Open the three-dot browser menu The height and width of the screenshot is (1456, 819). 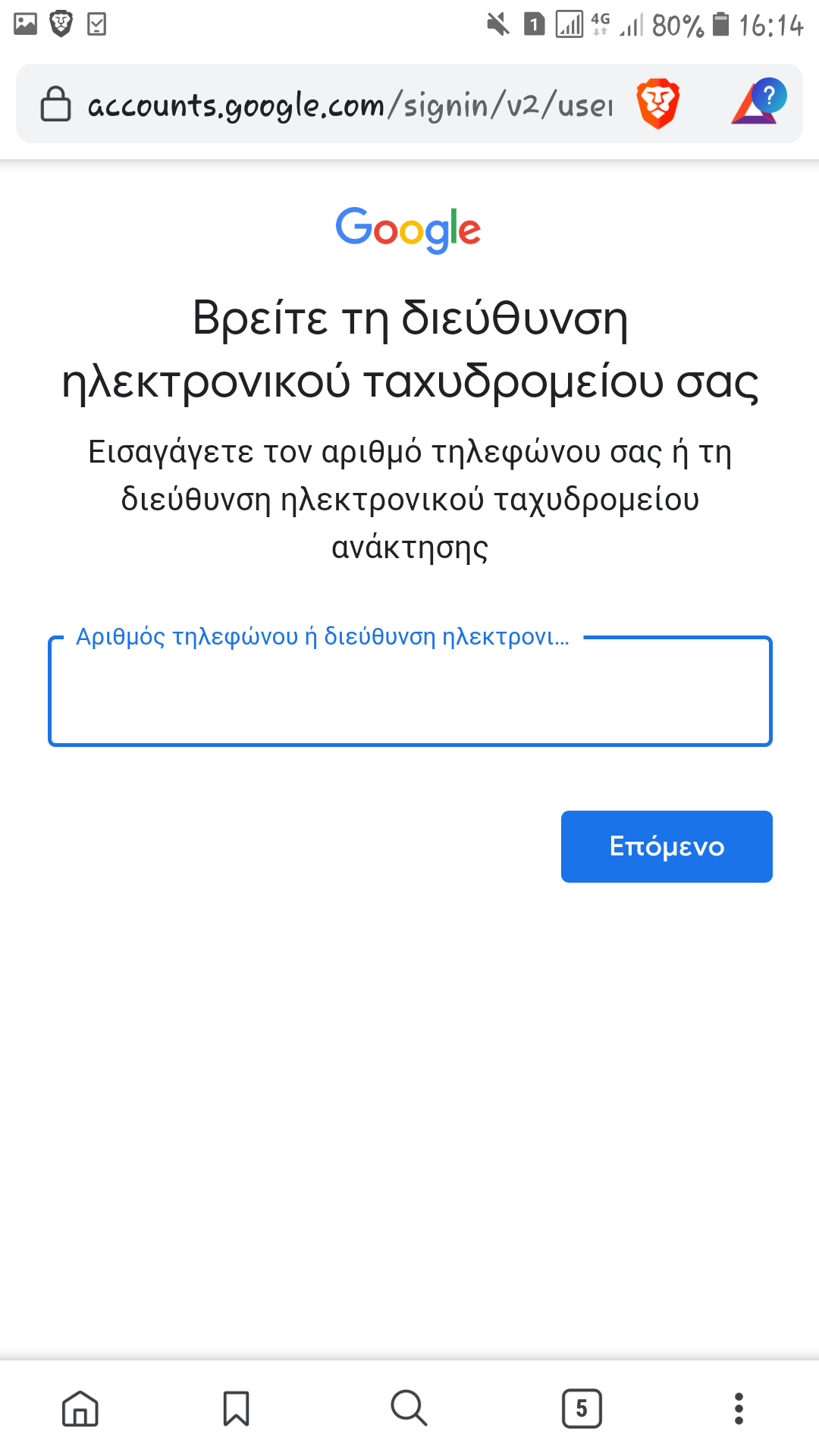(738, 1409)
